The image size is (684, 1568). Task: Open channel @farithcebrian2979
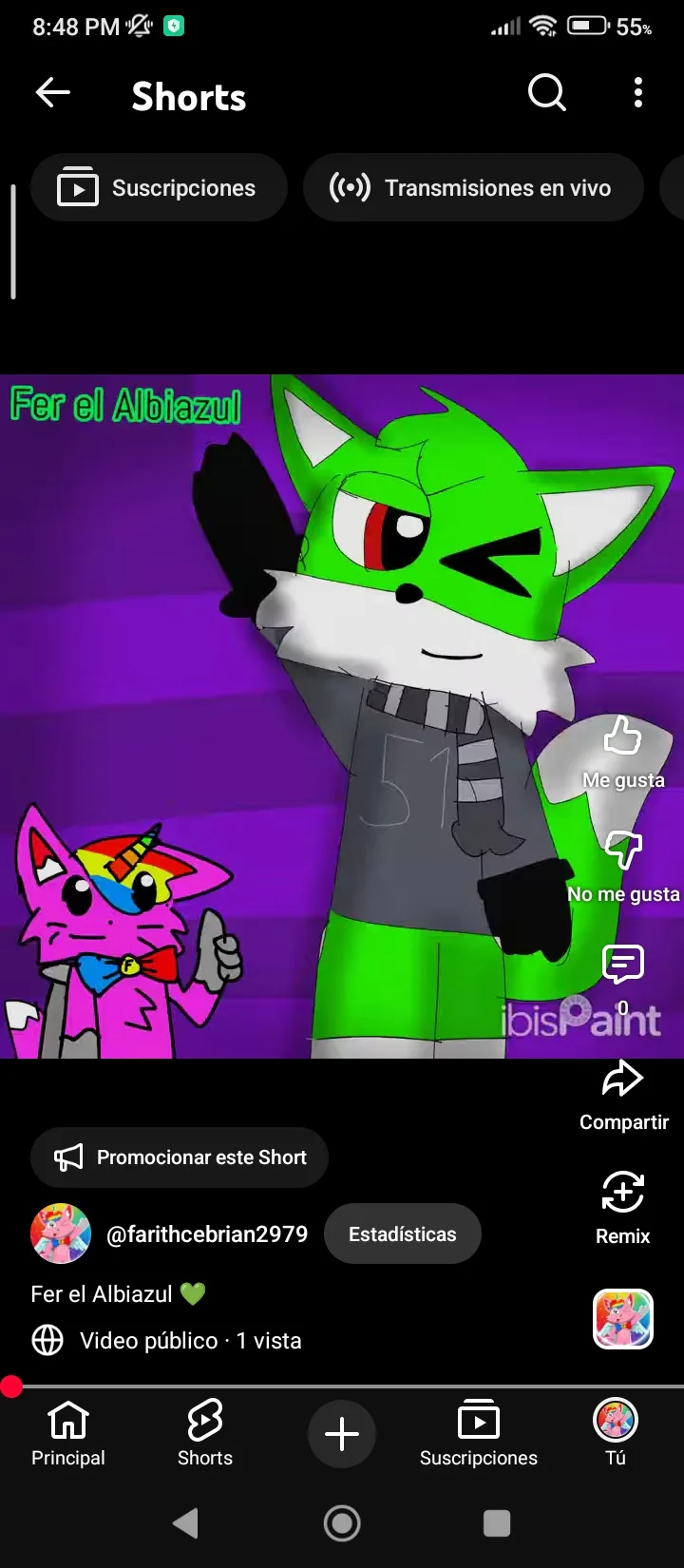tap(207, 1233)
